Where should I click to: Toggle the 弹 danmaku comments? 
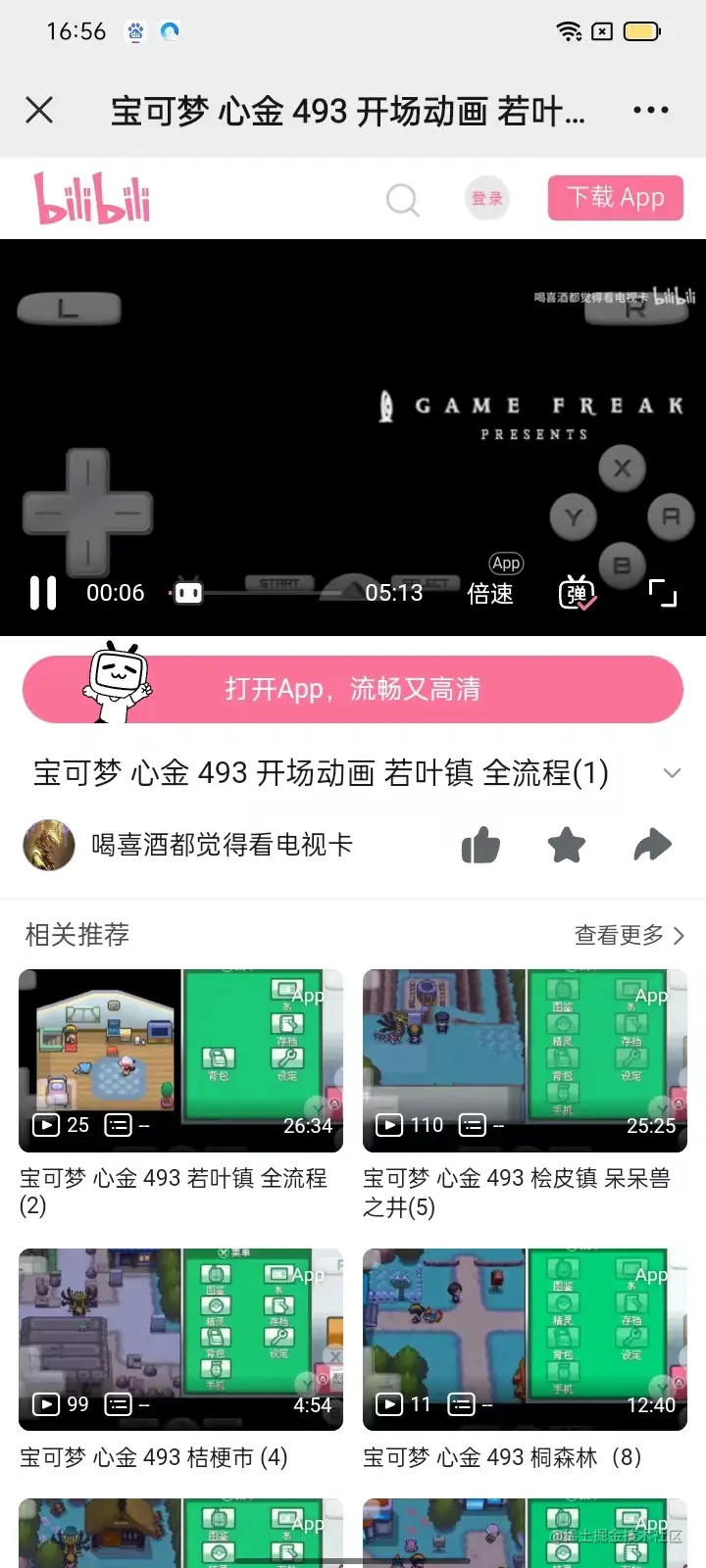click(x=577, y=593)
